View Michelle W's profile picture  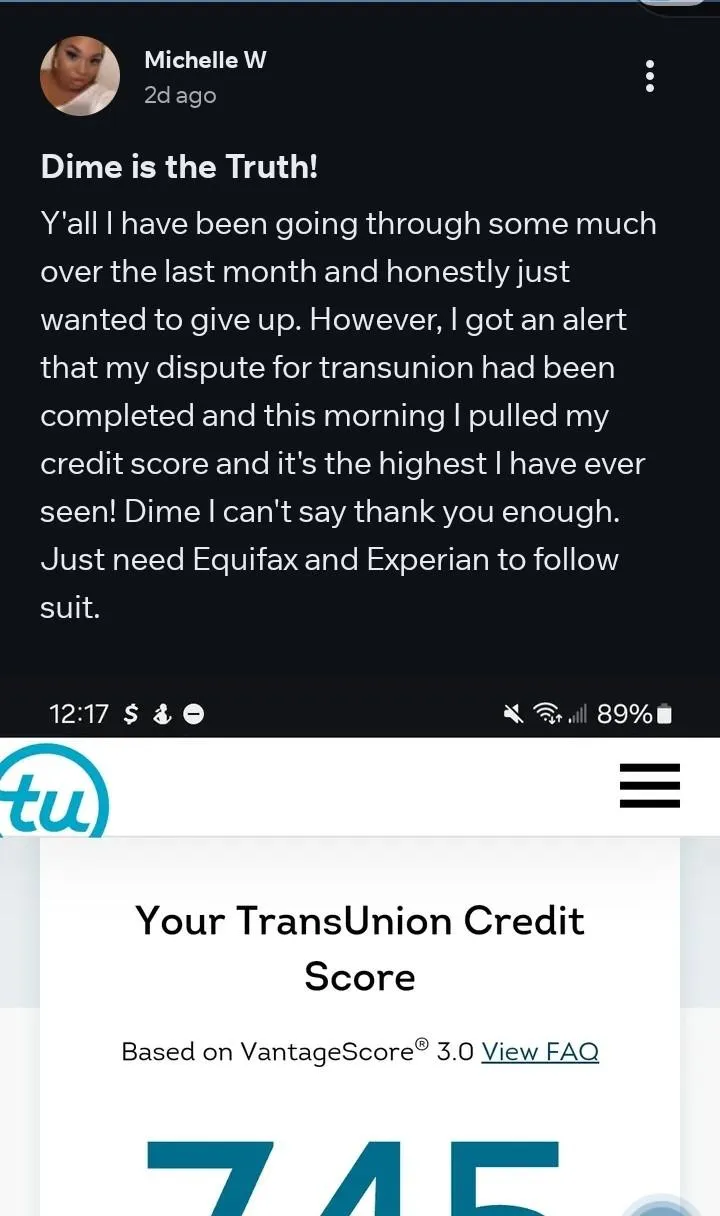80,76
